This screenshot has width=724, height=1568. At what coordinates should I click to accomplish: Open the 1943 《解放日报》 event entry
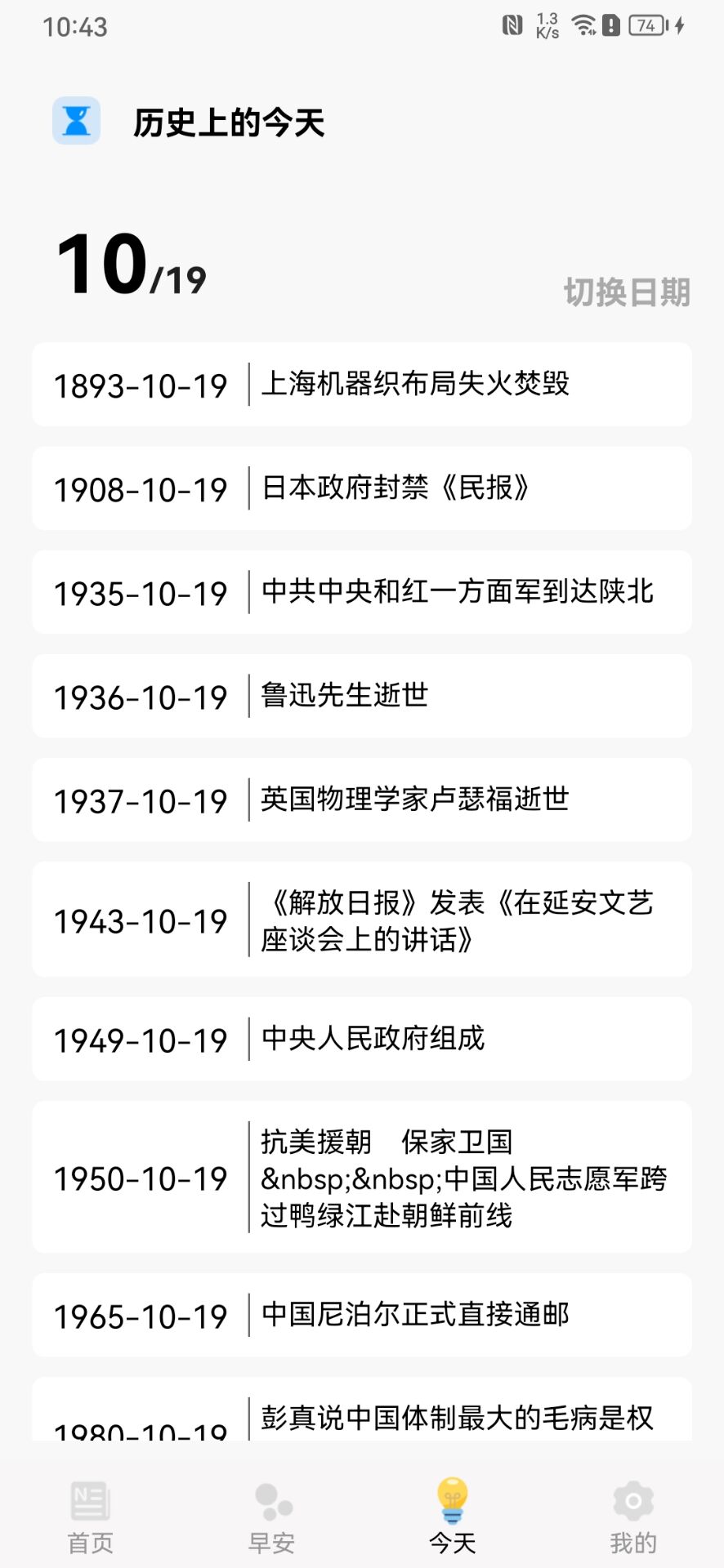(x=361, y=920)
